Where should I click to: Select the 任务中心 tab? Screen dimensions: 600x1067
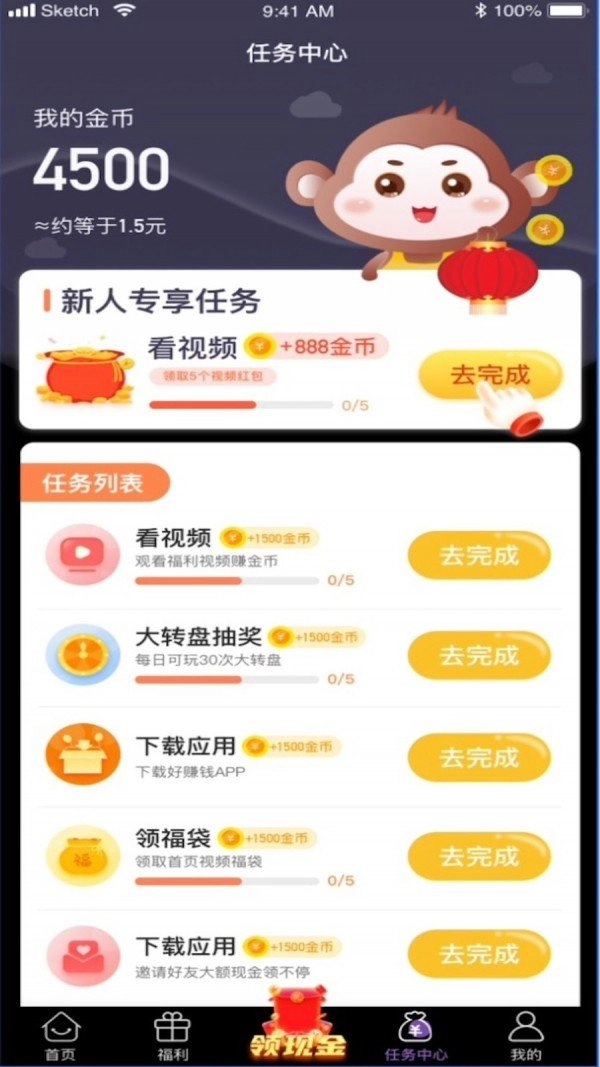[x=415, y=1035]
